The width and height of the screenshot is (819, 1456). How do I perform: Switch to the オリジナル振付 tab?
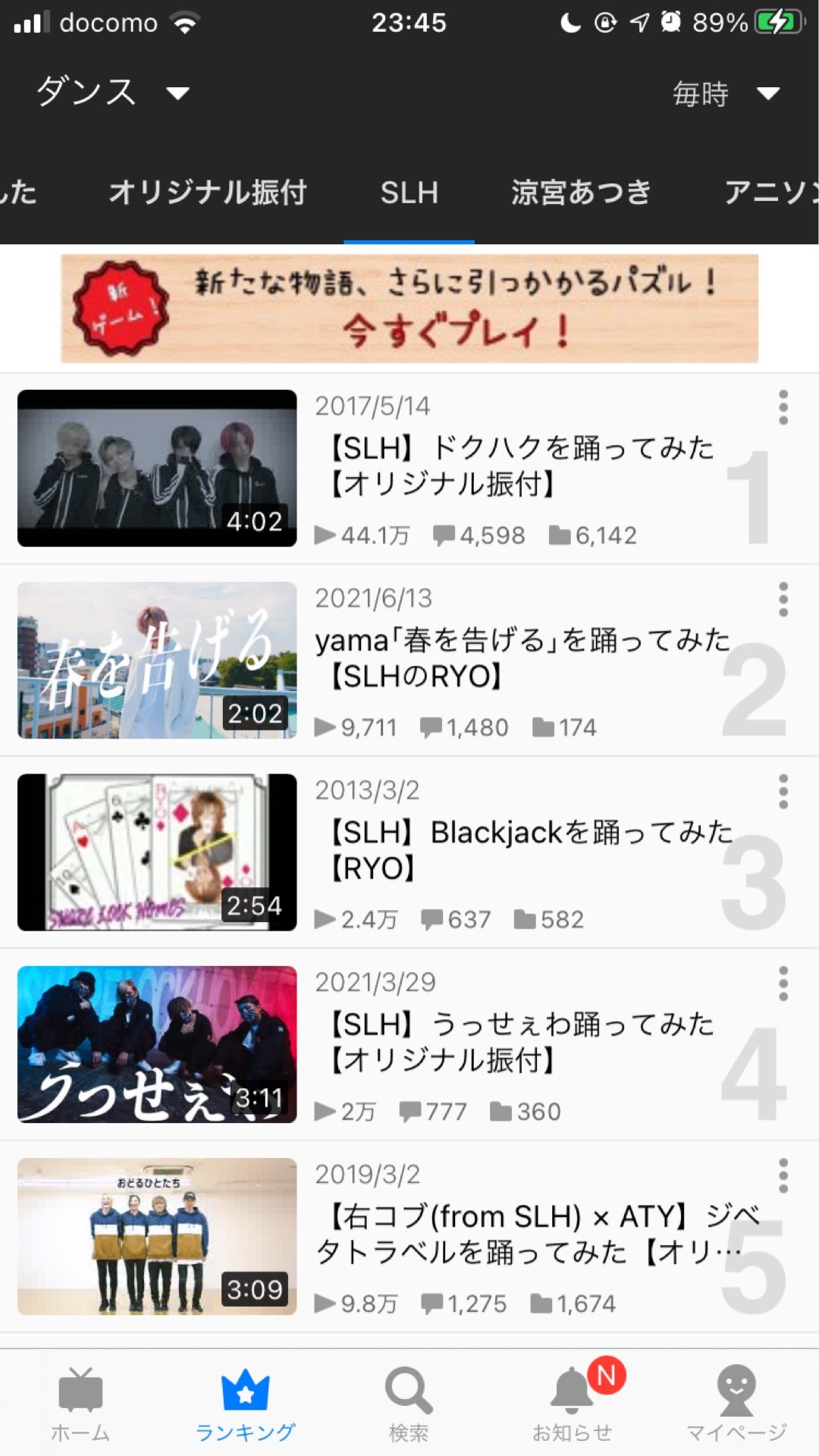(x=207, y=193)
